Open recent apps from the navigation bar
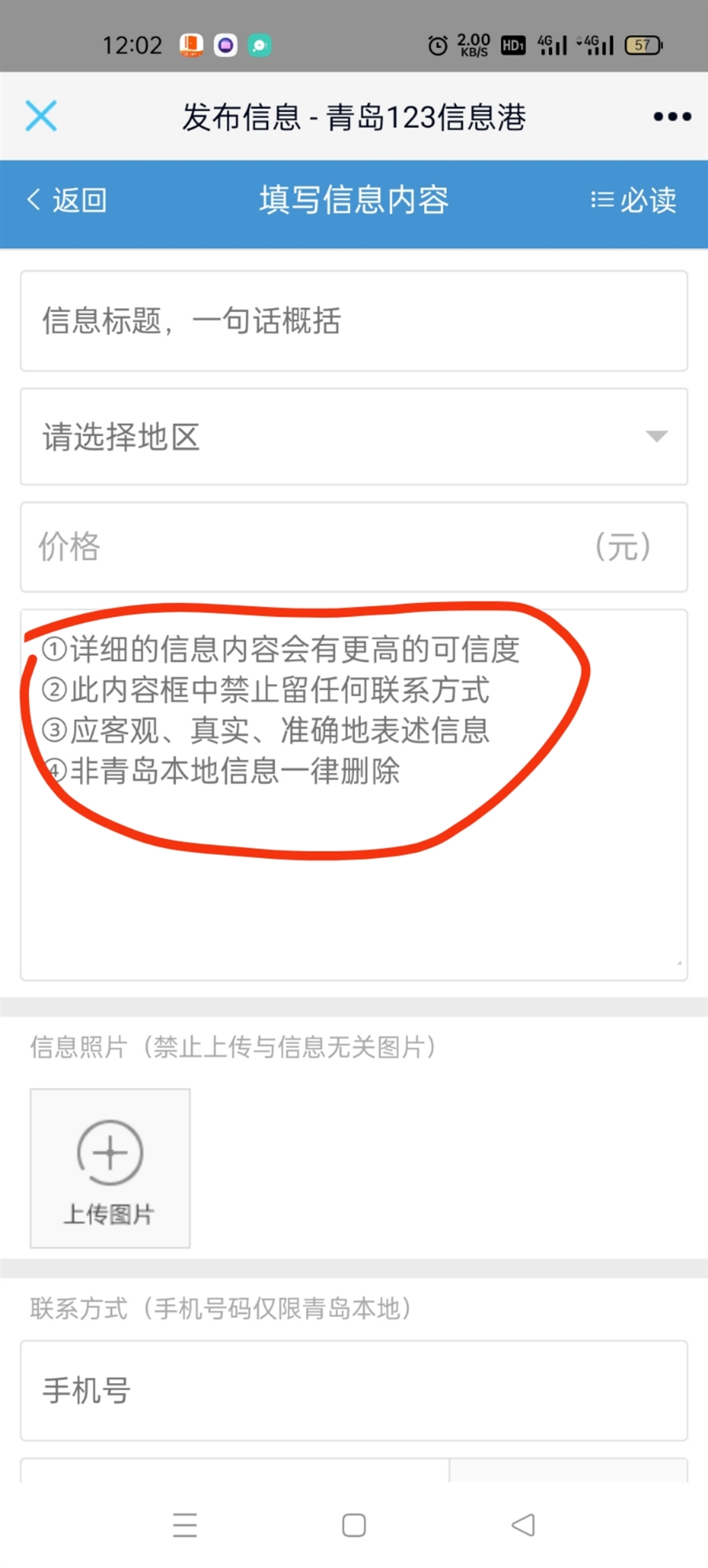708x1568 pixels. point(185,1525)
